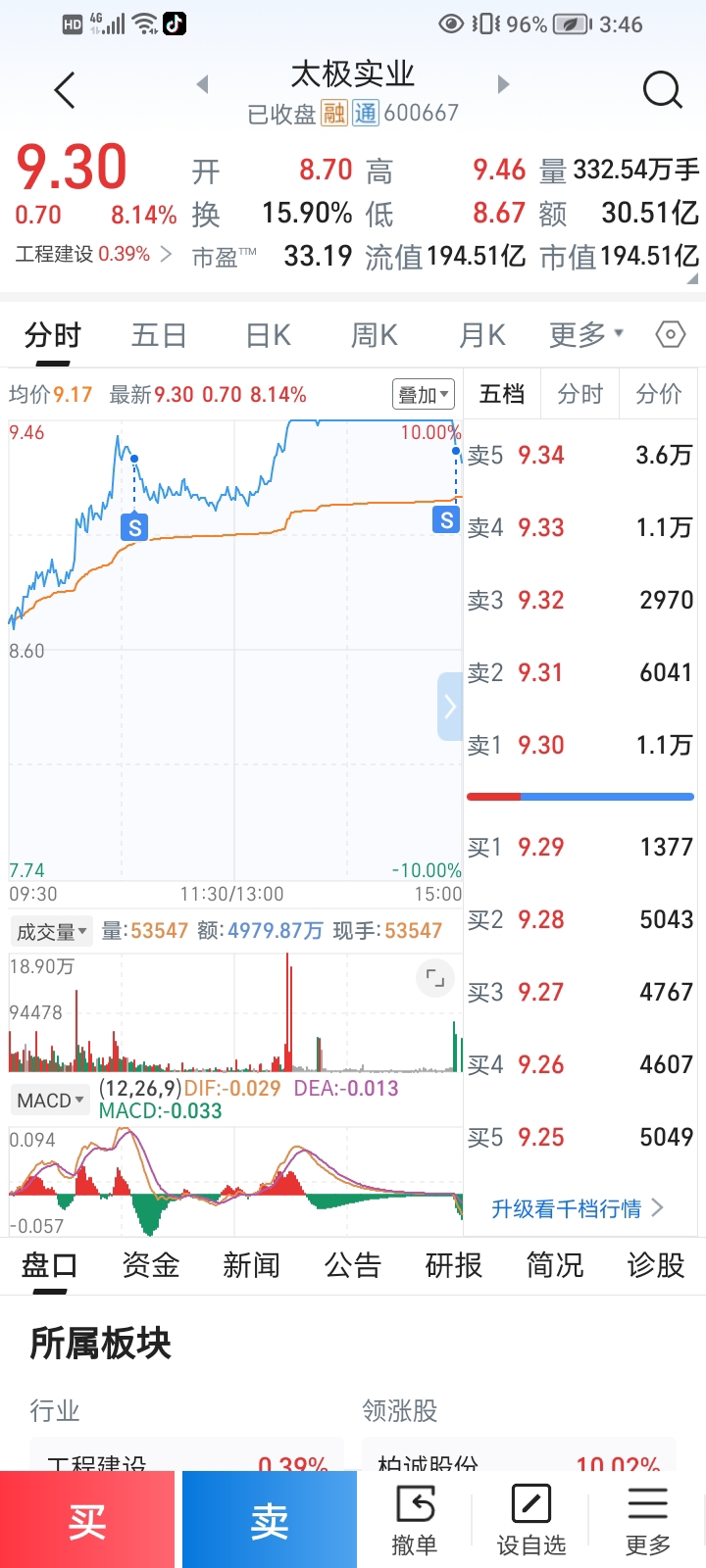Switch to the 五日 chart tab
Viewport: 706px width, 1568px height.
159,336
